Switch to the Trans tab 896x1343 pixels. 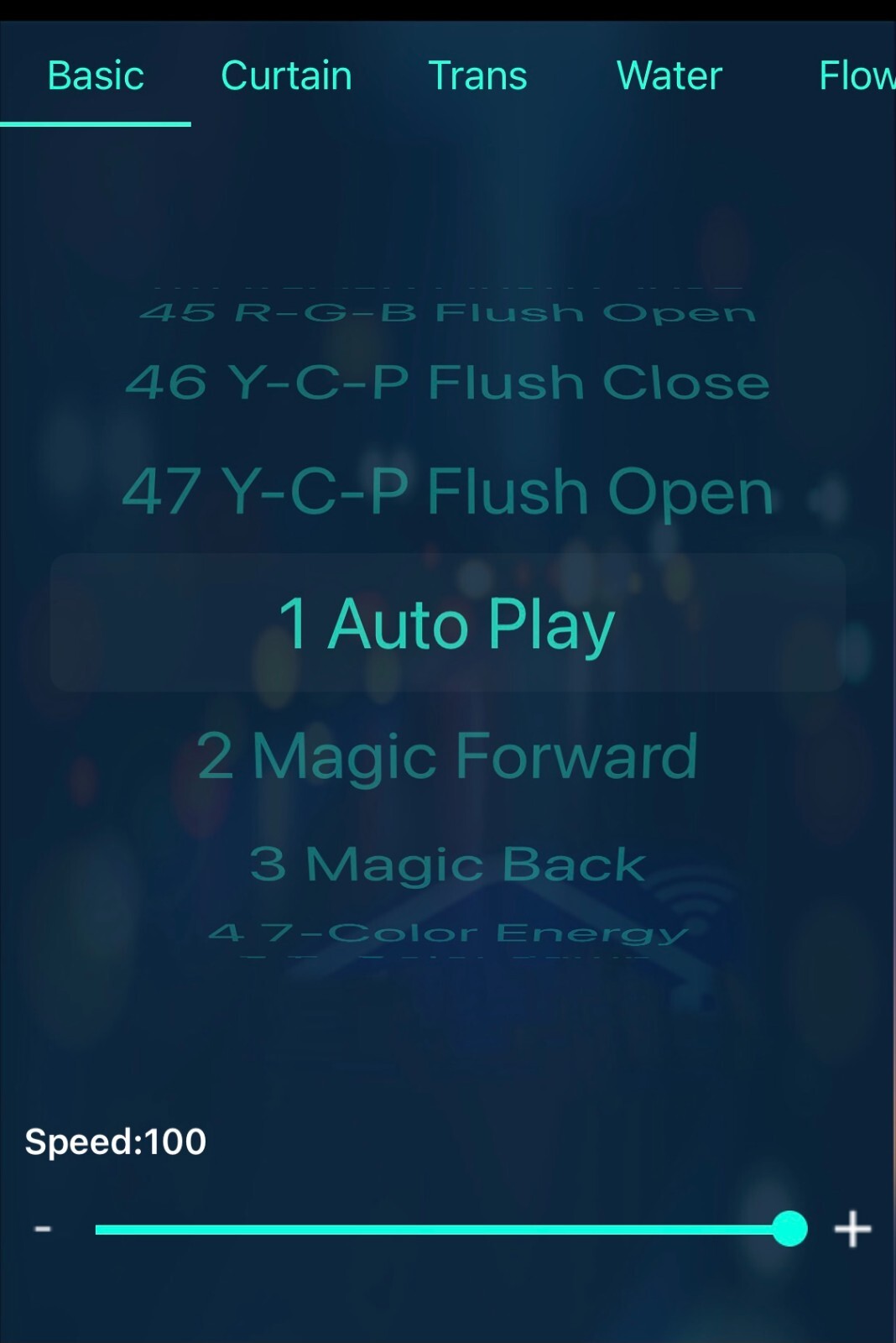coord(477,76)
